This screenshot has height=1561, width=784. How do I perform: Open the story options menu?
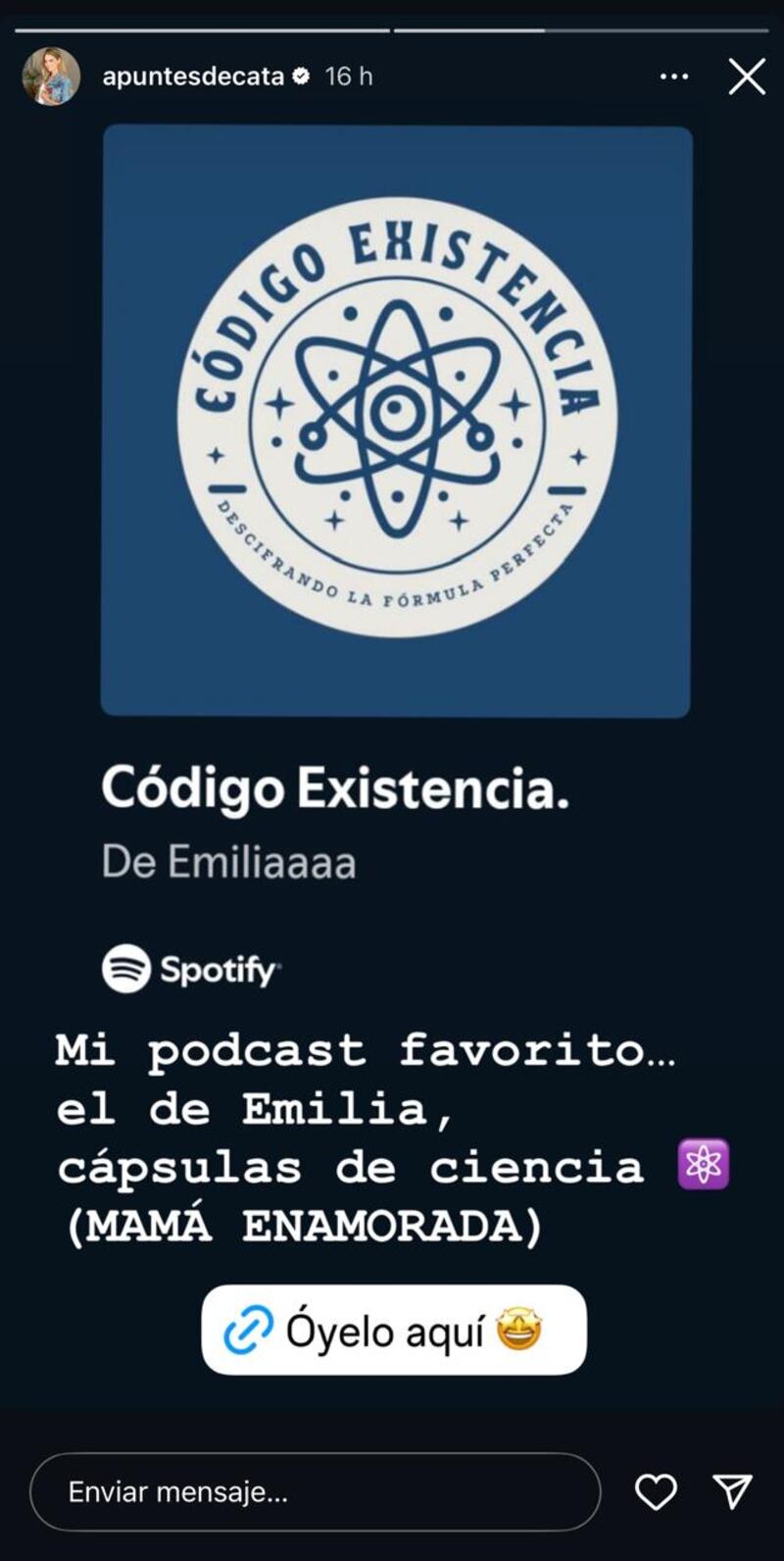point(674,76)
